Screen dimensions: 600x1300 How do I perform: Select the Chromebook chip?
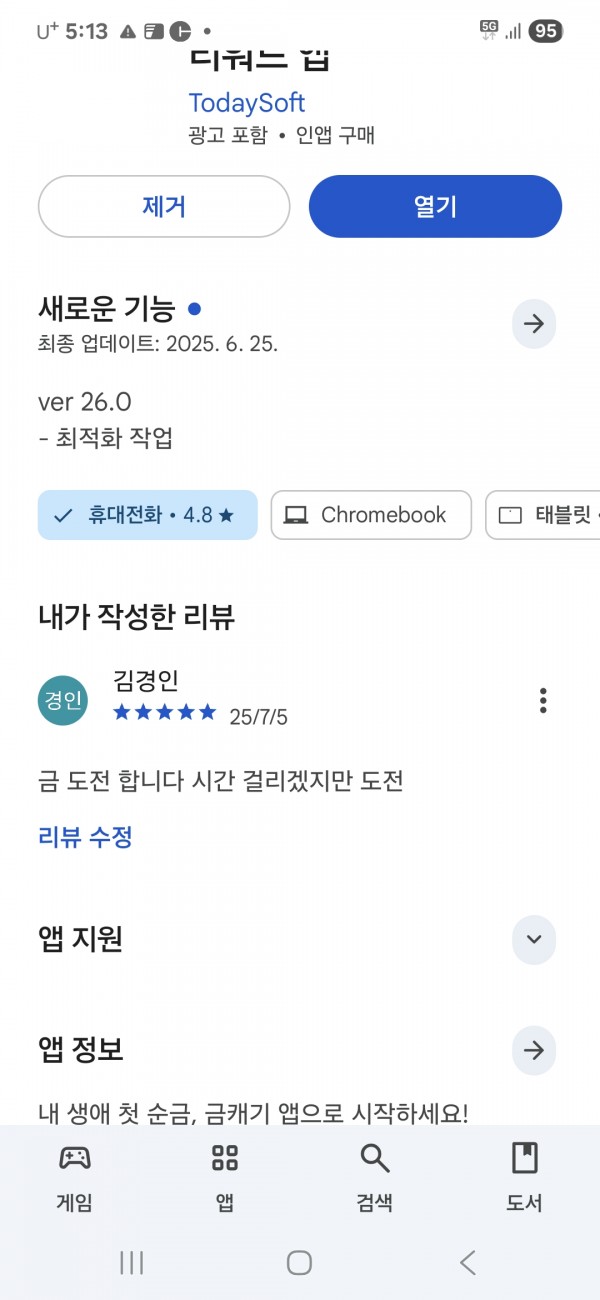[371, 515]
